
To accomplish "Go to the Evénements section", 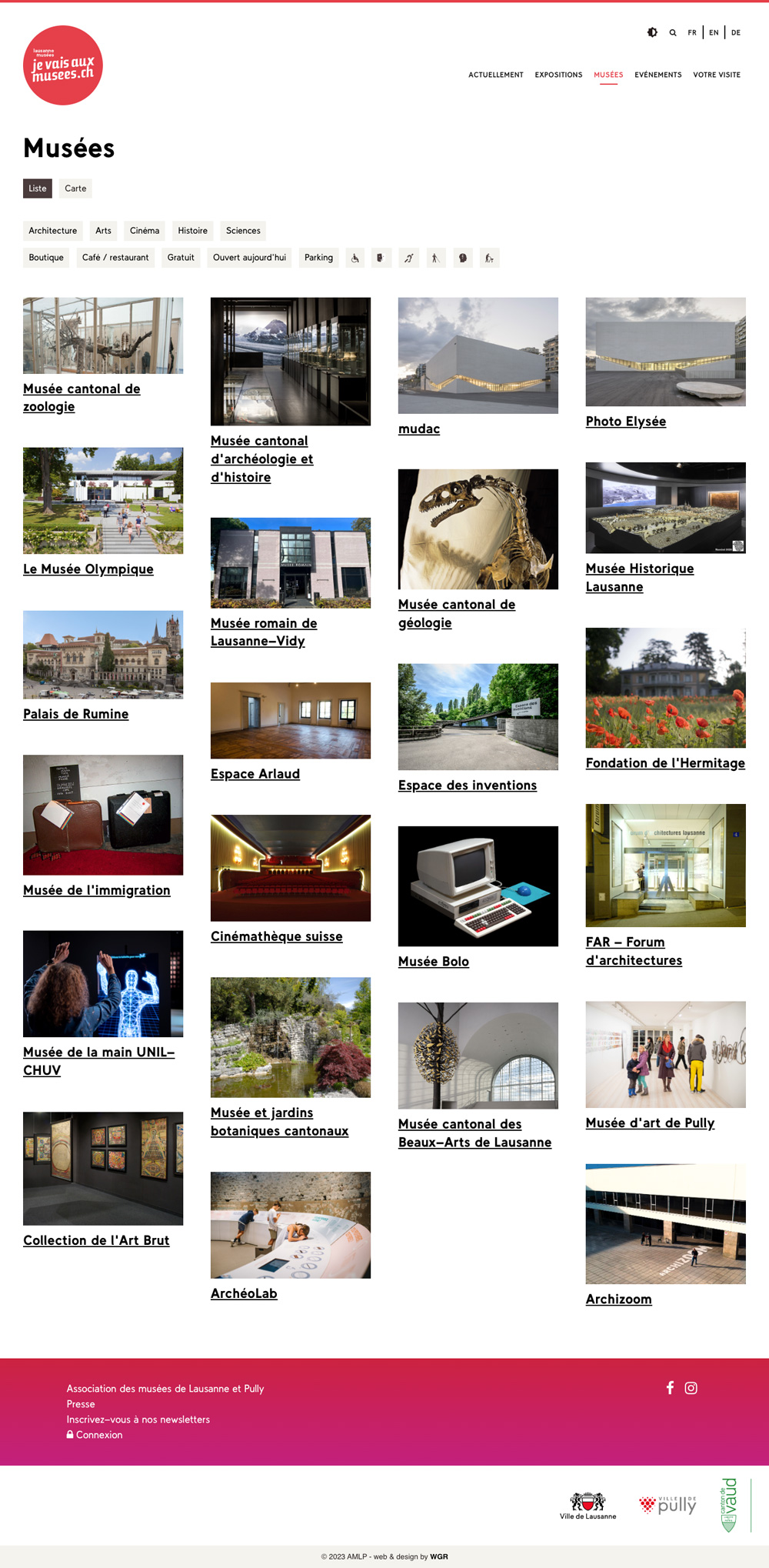I will click(x=657, y=75).
